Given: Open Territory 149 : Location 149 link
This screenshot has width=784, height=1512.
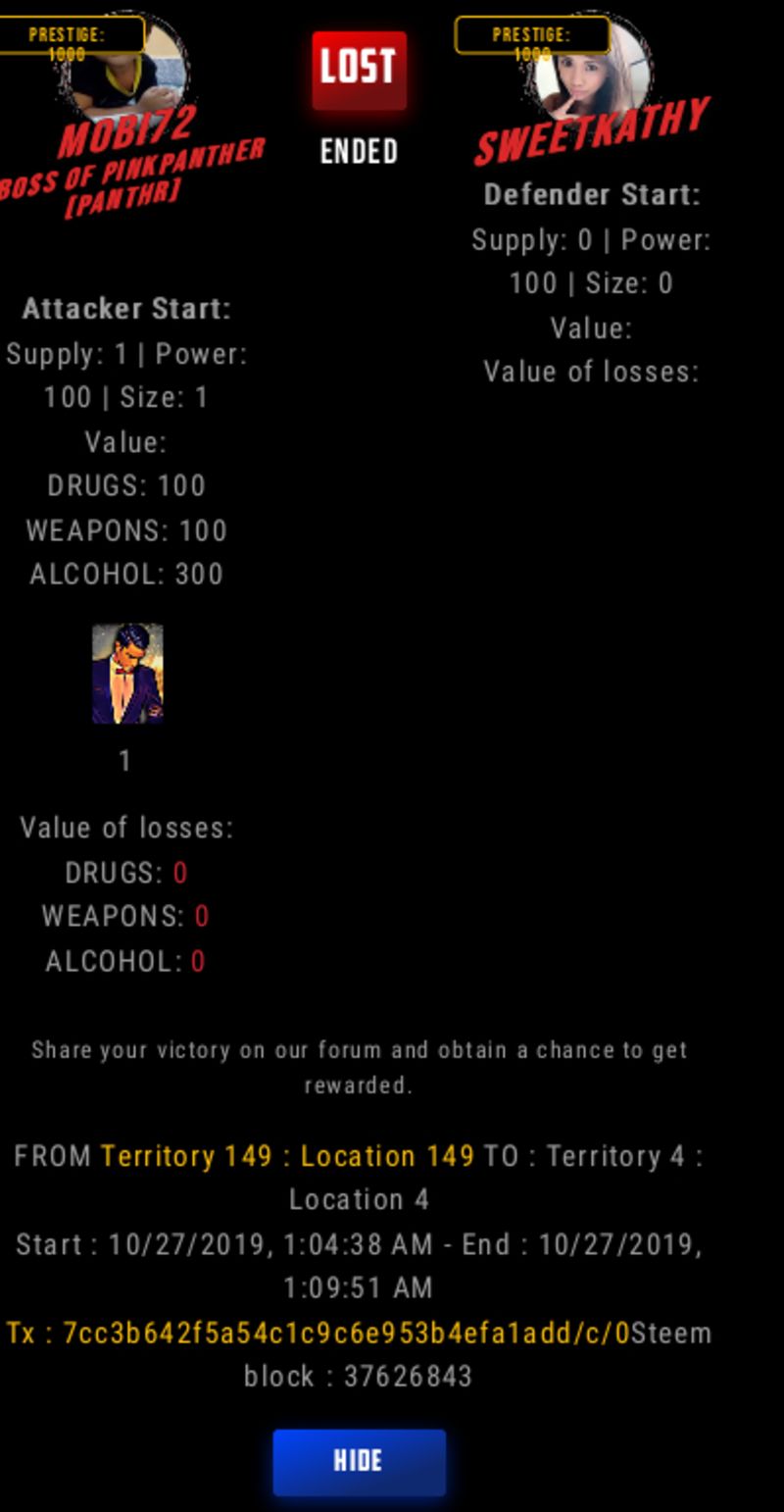Looking at the screenshot, I should [x=287, y=1156].
